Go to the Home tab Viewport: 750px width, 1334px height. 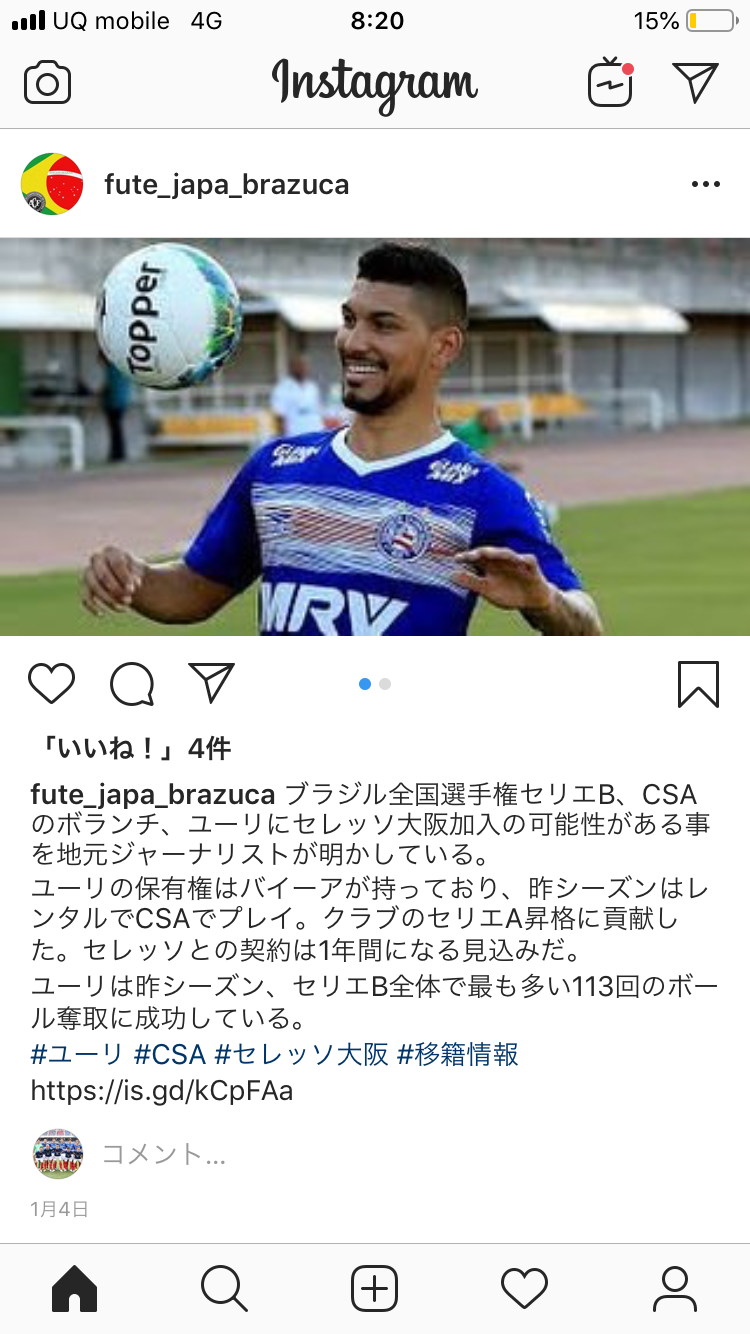pyautogui.click(x=75, y=1288)
